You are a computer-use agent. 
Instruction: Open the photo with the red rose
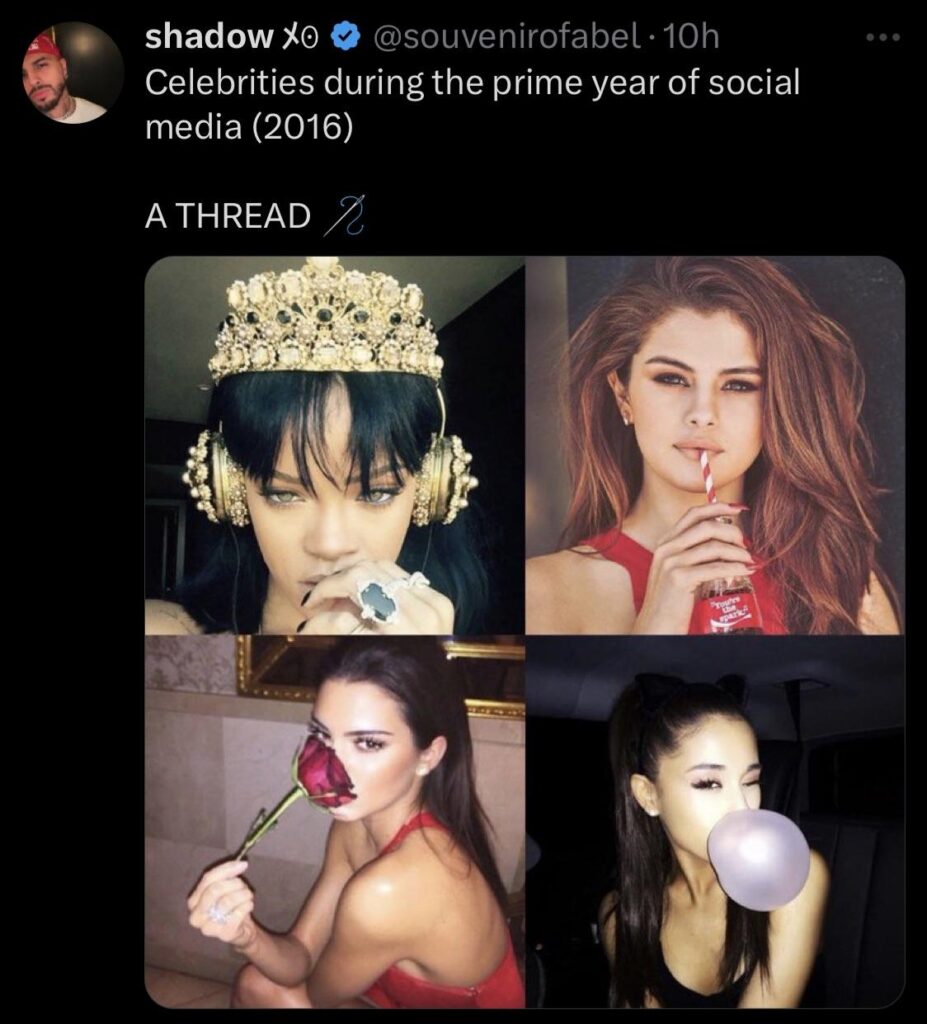tap(334, 822)
